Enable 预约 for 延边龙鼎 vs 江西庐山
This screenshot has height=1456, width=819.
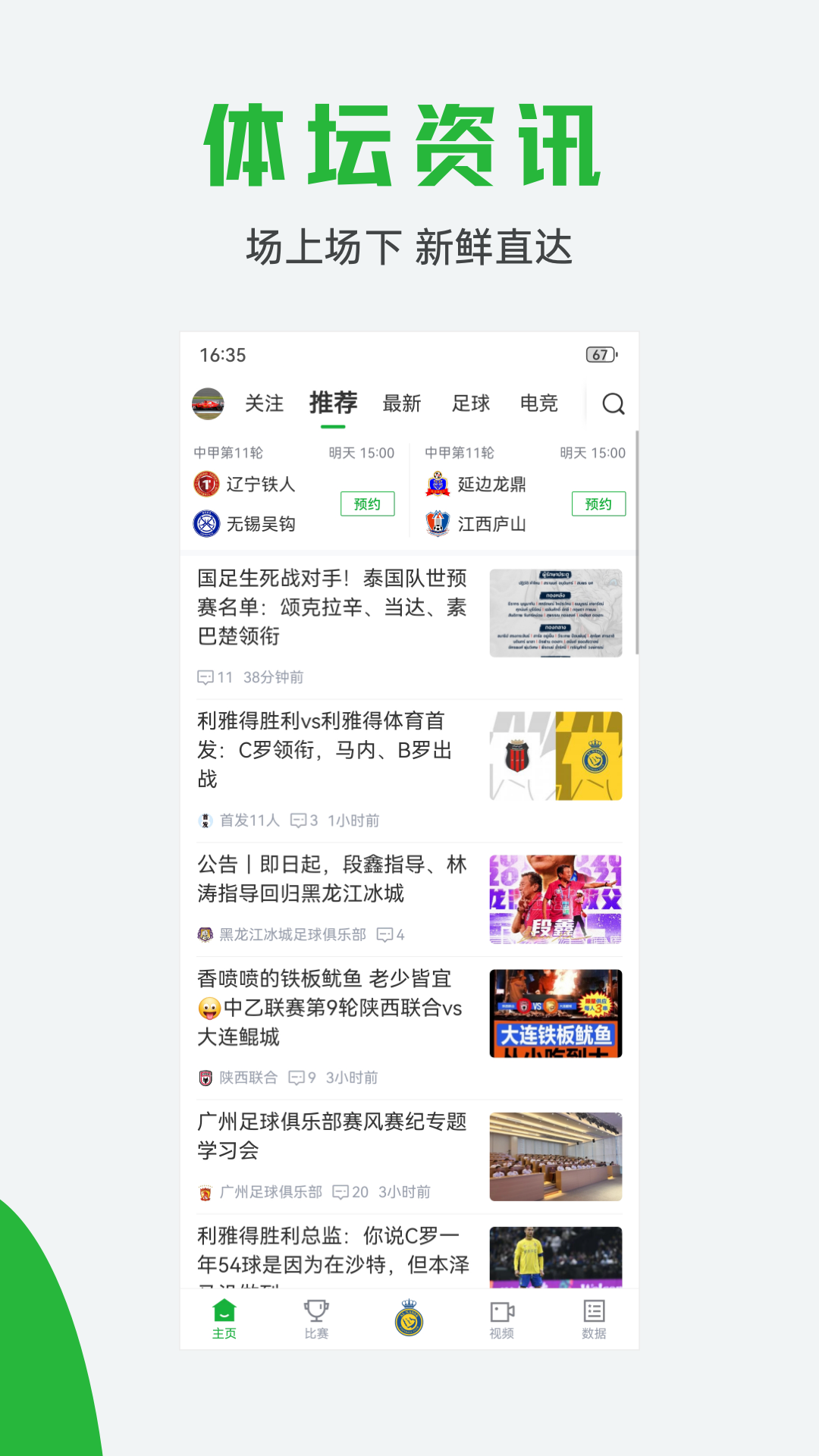click(x=598, y=503)
